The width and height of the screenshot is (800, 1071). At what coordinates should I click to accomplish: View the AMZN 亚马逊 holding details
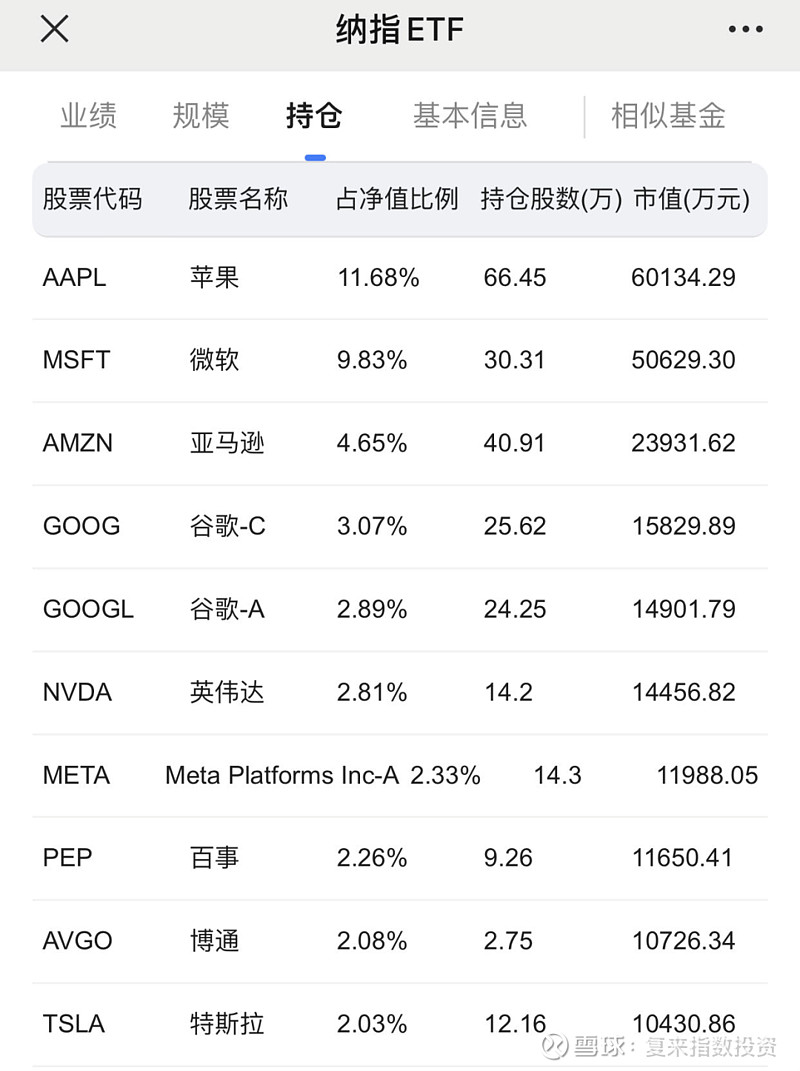(400, 443)
